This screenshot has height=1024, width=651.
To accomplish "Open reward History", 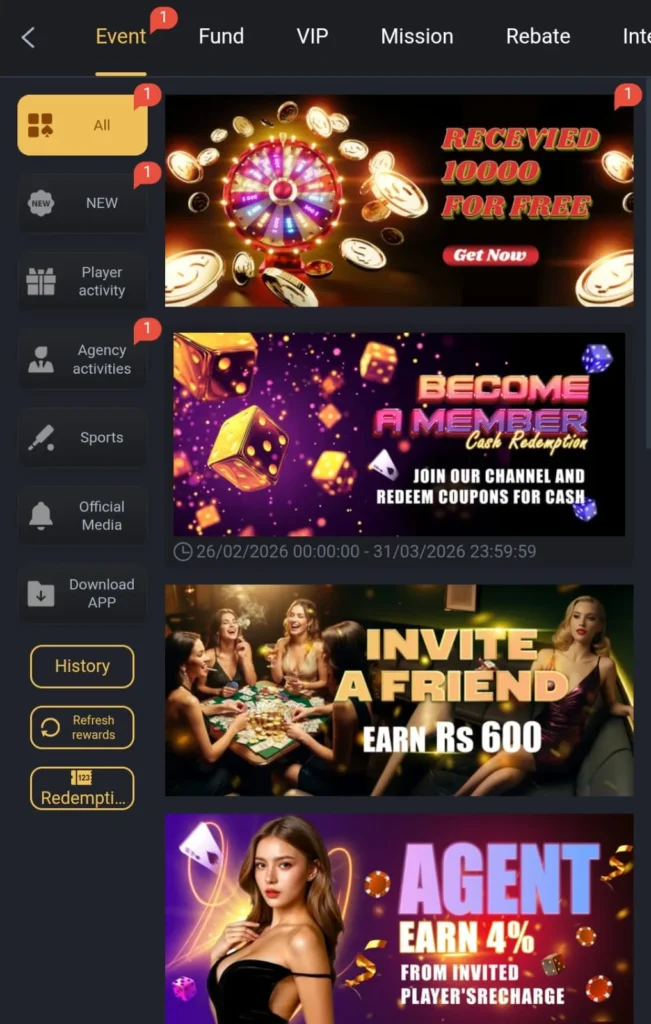I will (x=82, y=666).
